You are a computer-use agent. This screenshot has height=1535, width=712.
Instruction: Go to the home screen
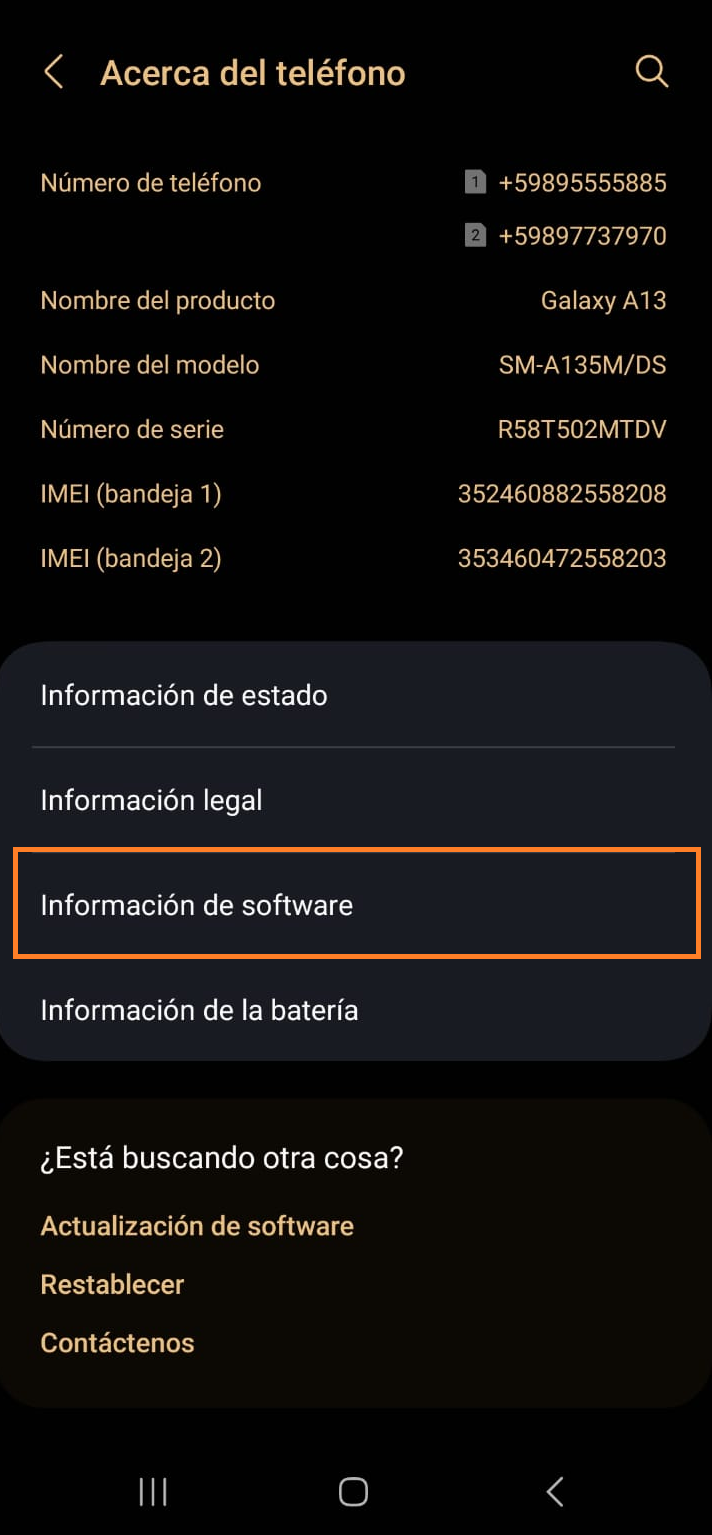[x=354, y=1492]
